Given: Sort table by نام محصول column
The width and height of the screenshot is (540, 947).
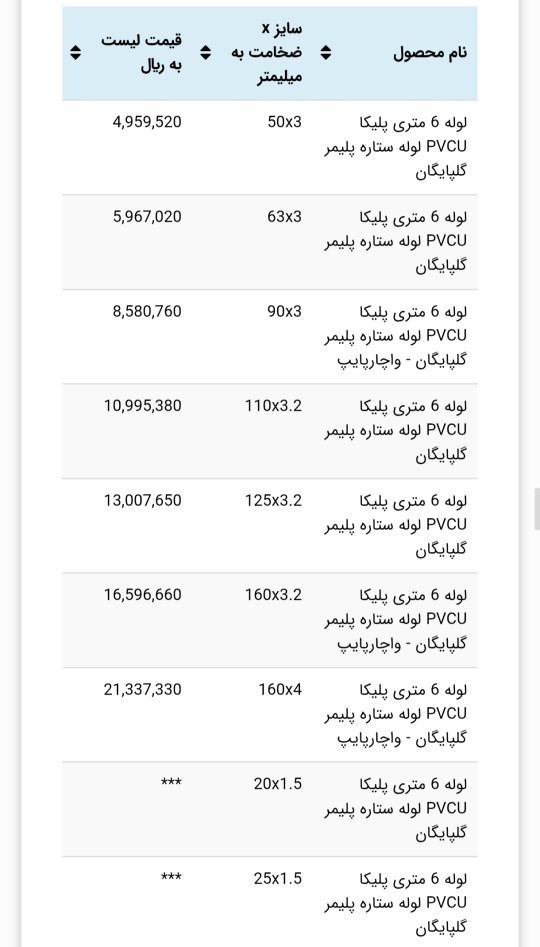Looking at the screenshot, I should pyautogui.click(x=326, y=53).
